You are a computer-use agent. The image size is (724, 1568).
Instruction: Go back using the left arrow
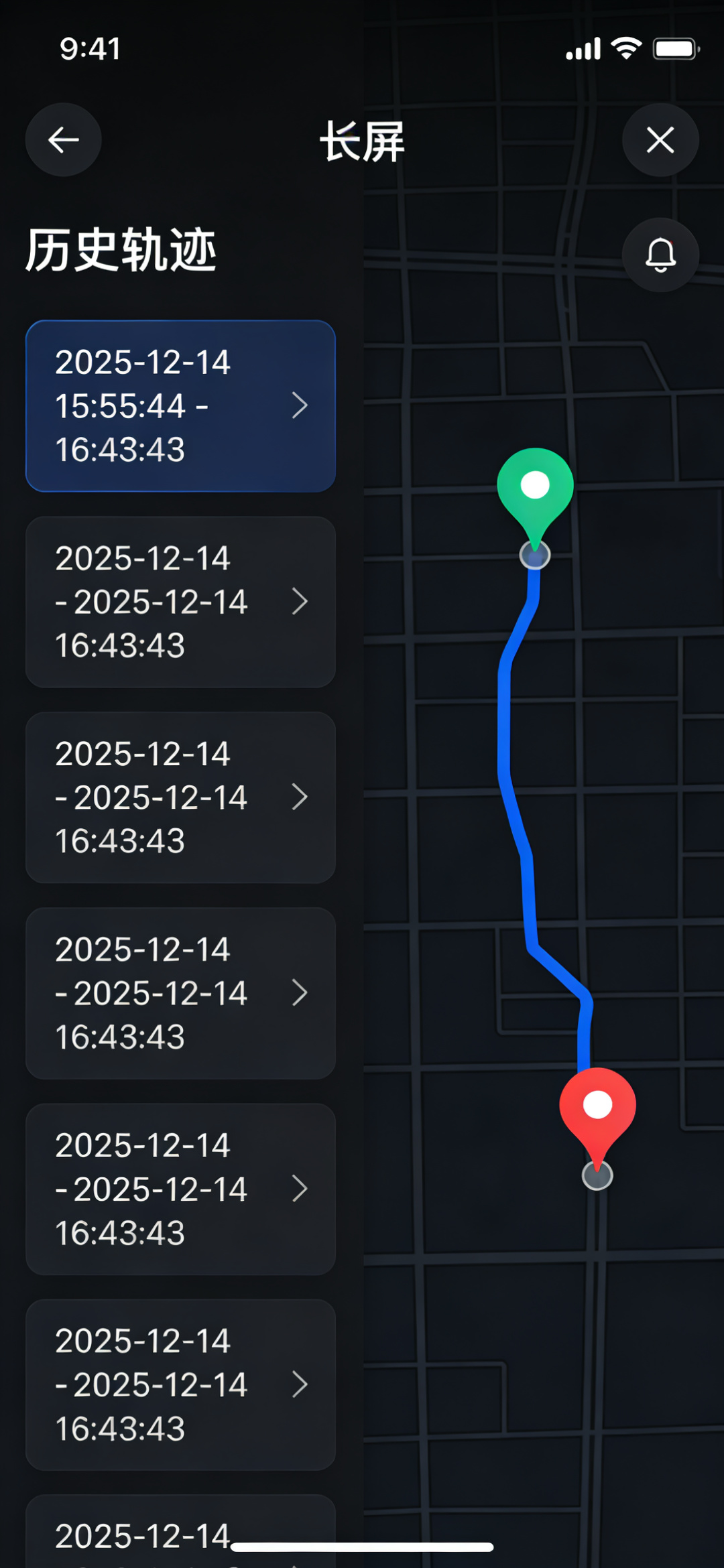click(64, 140)
